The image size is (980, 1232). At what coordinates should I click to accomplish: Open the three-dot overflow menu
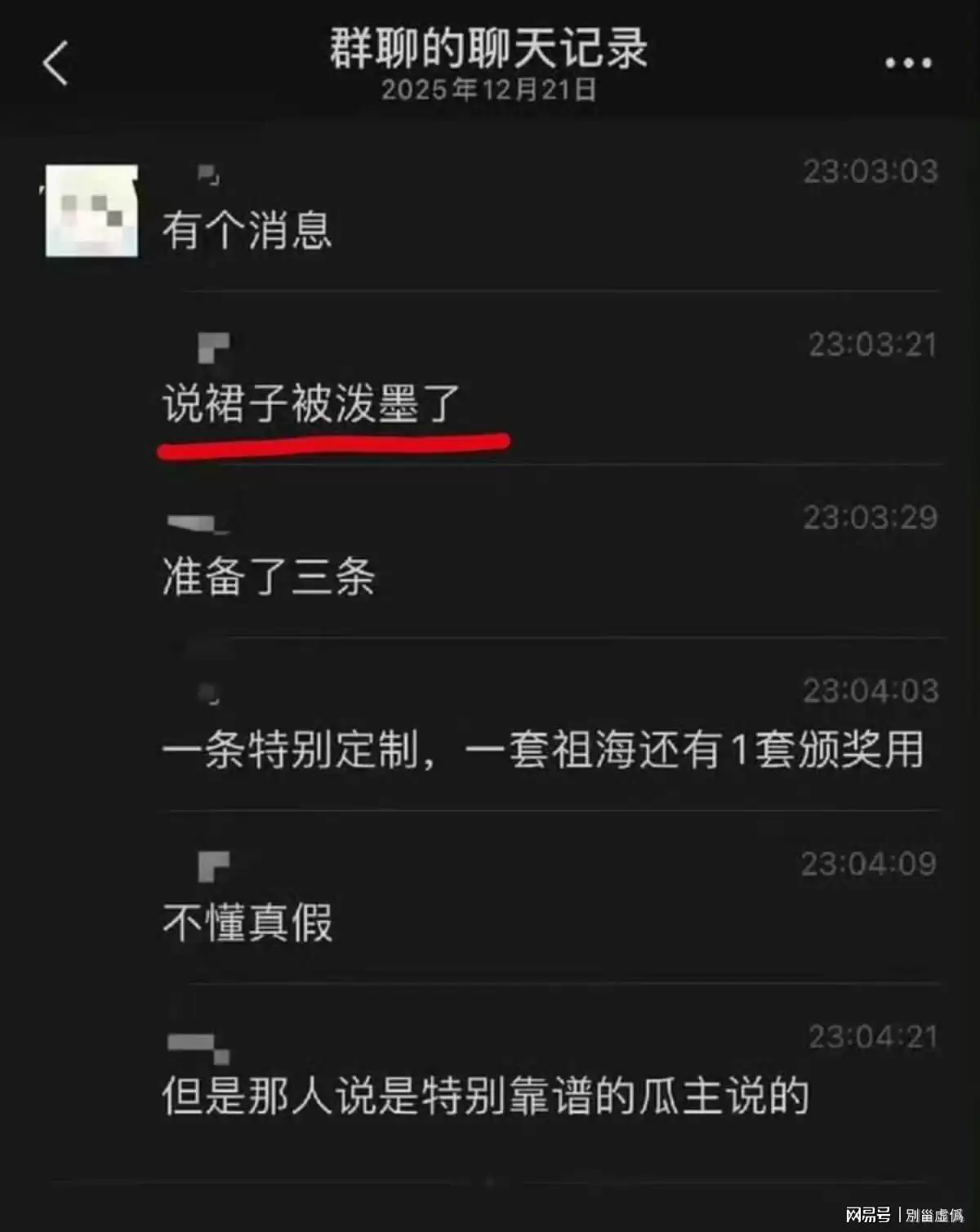(908, 64)
